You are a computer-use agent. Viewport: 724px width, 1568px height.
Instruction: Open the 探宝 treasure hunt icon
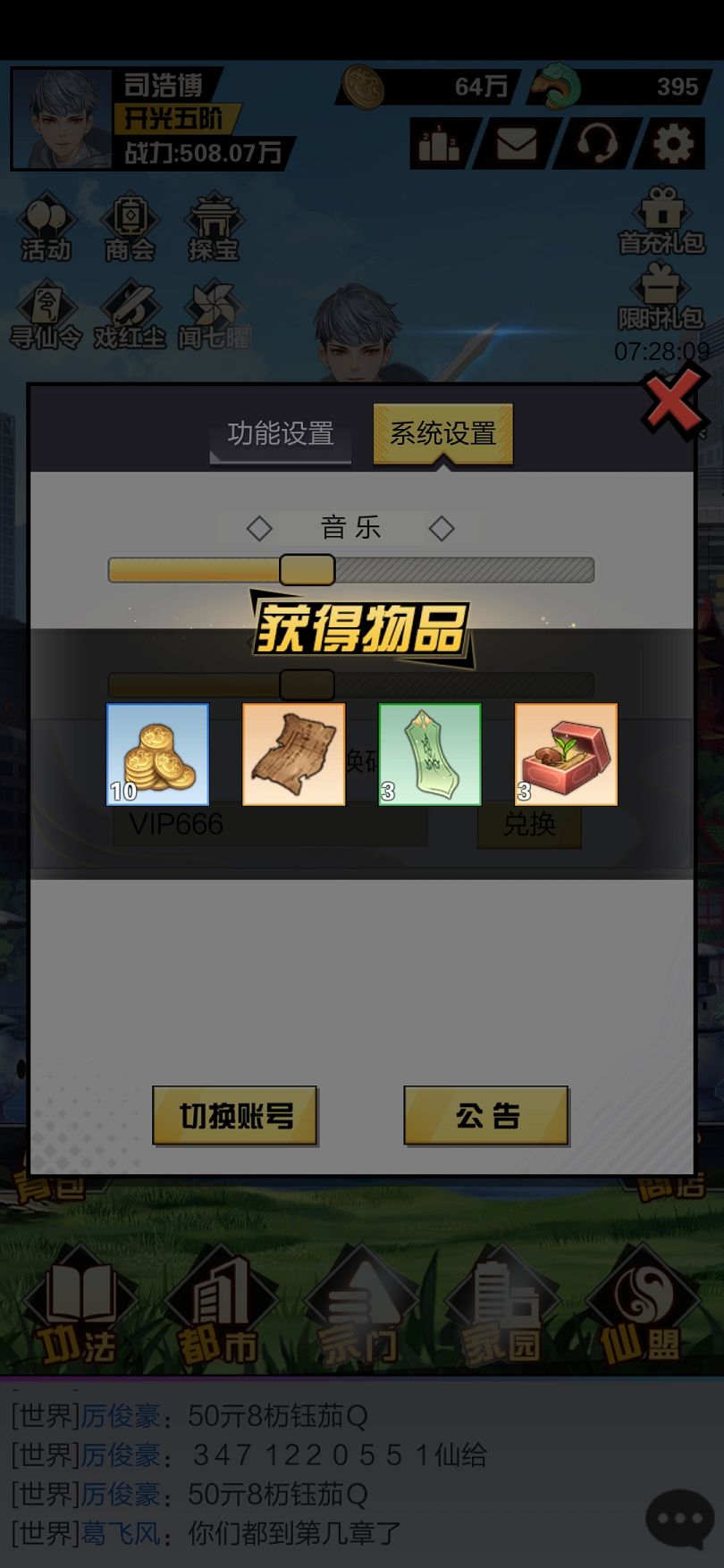[213, 228]
